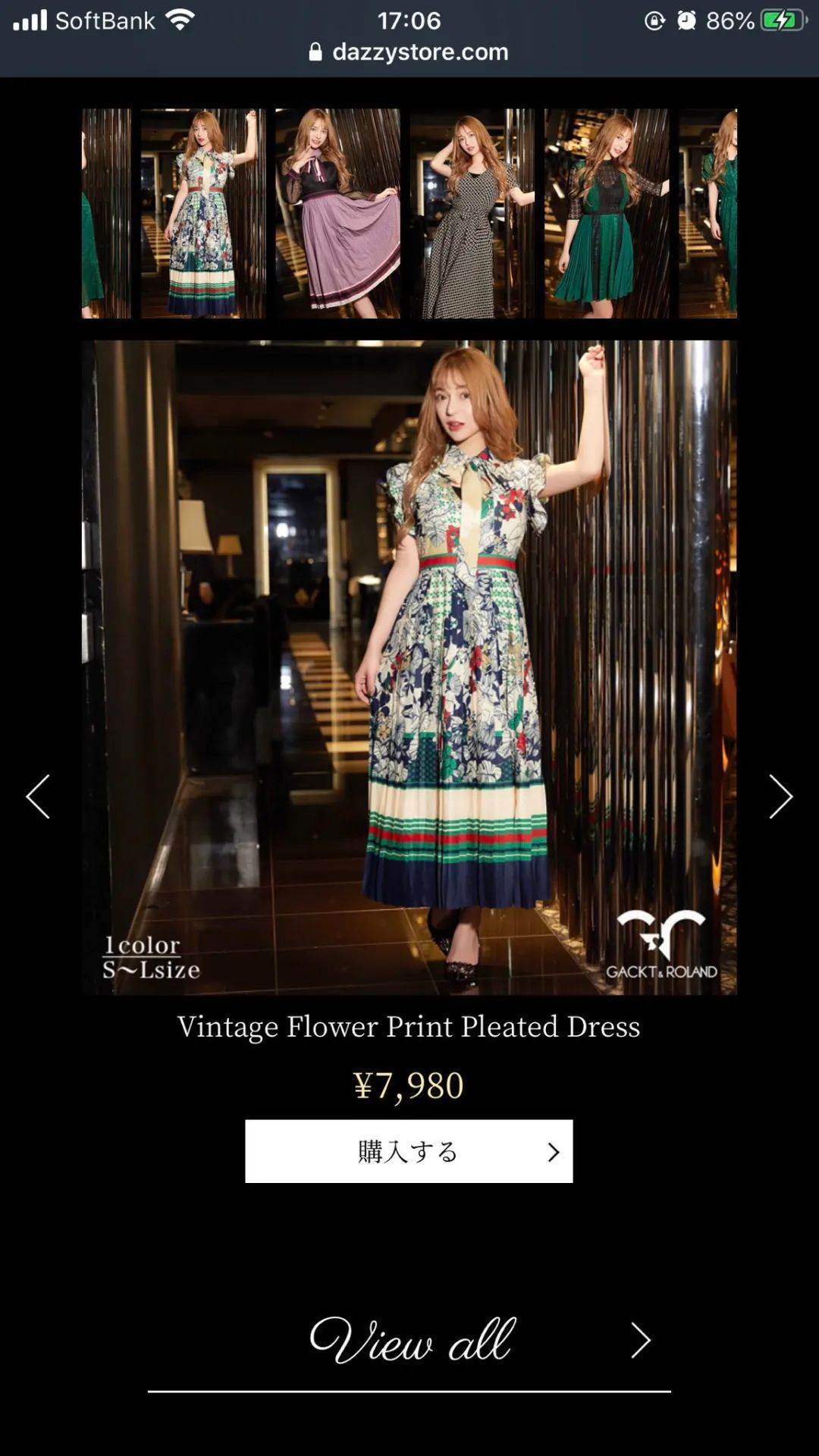Show the next dress with right arrow
The image size is (819, 1456).
coord(780,796)
